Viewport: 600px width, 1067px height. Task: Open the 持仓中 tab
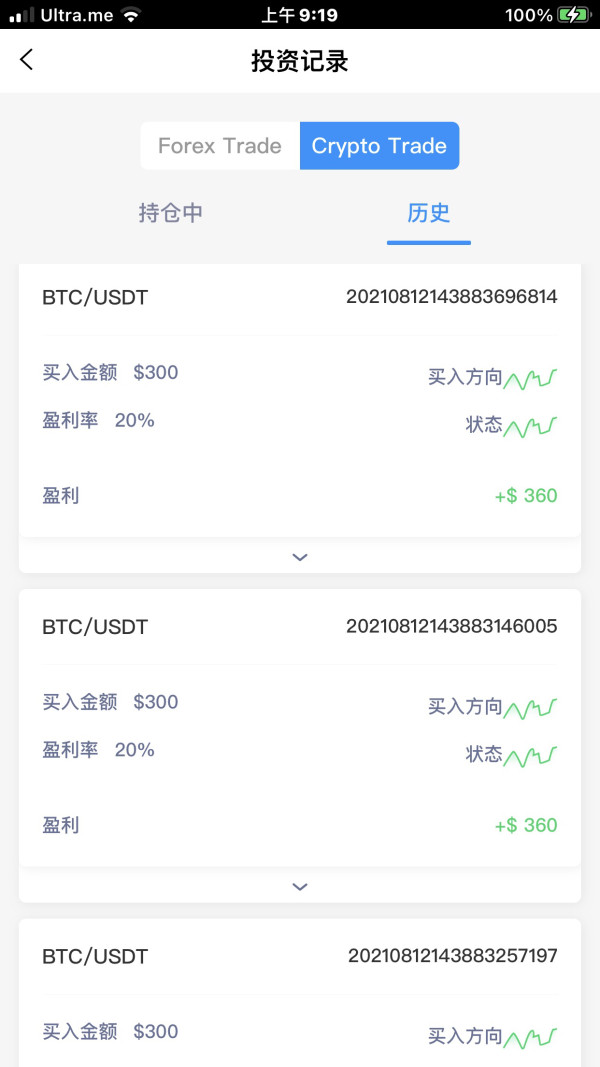pos(171,213)
